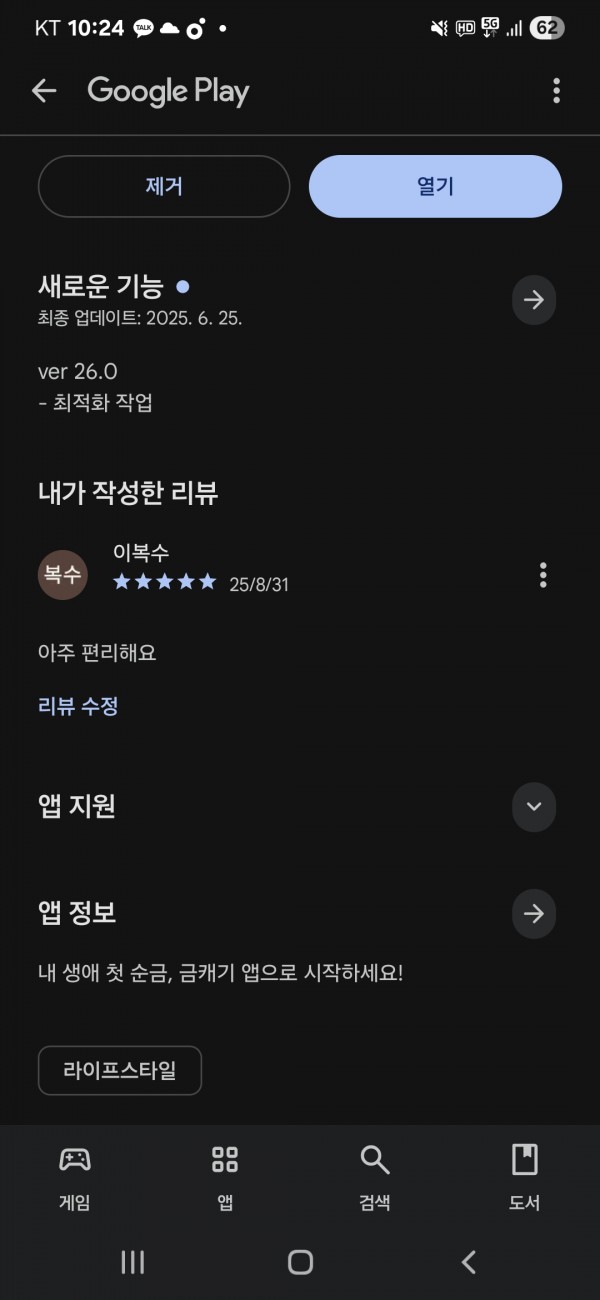Switch to the 앱 tab
The width and height of the screenshot is (600, 1300).
[225, 1178]
